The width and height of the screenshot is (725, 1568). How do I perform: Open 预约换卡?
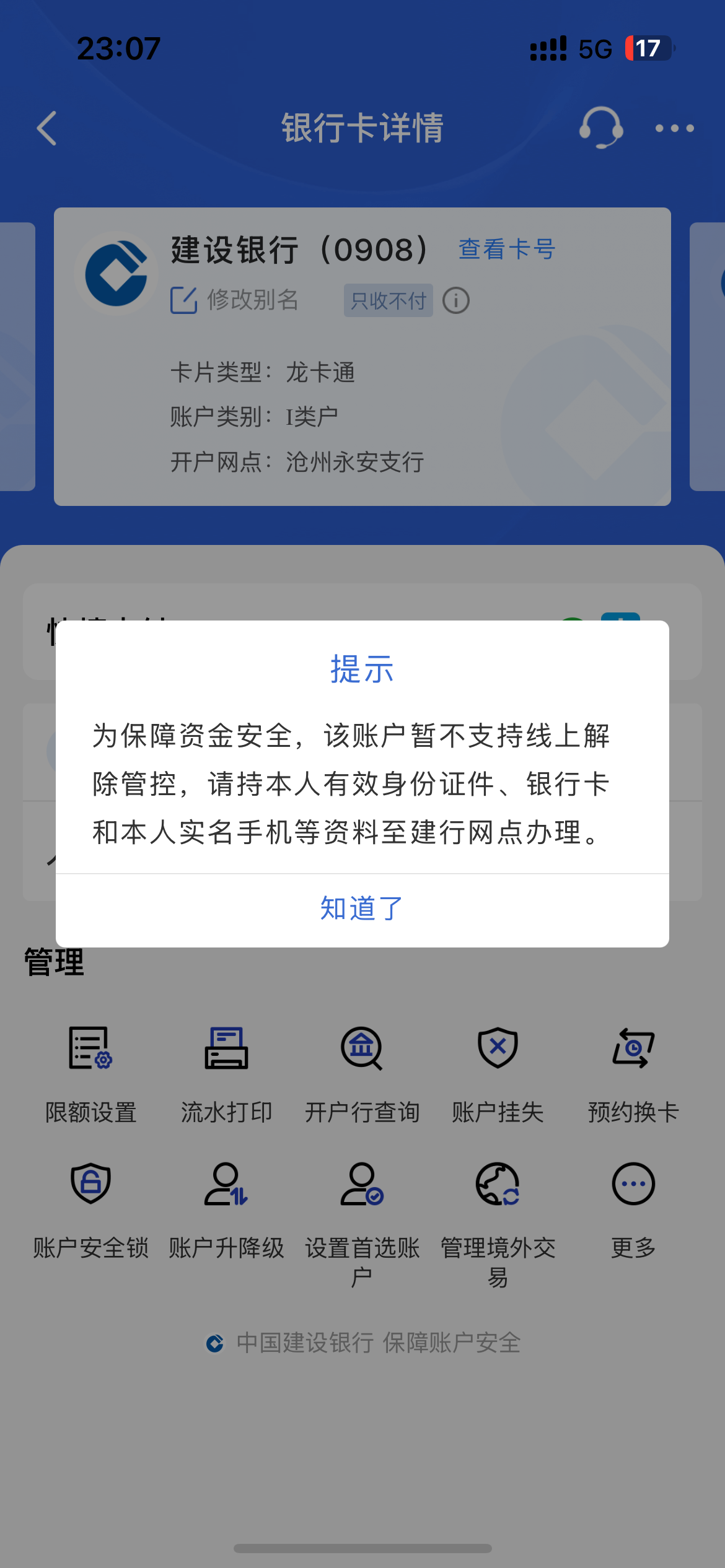pos(634,1074)
